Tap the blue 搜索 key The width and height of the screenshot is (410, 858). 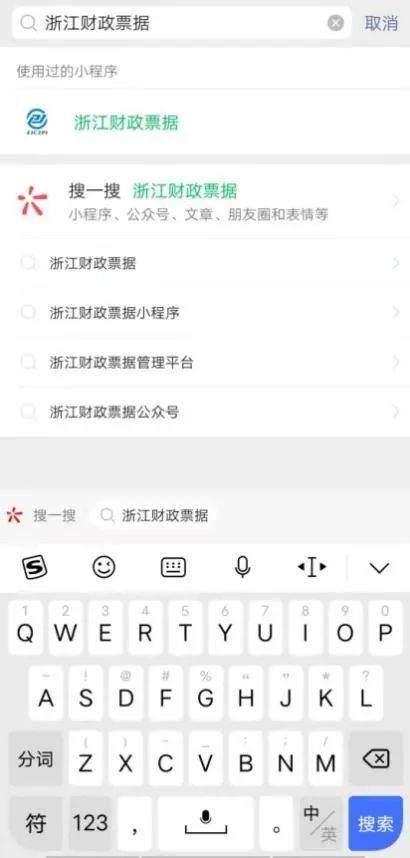(x=376, y=824)
